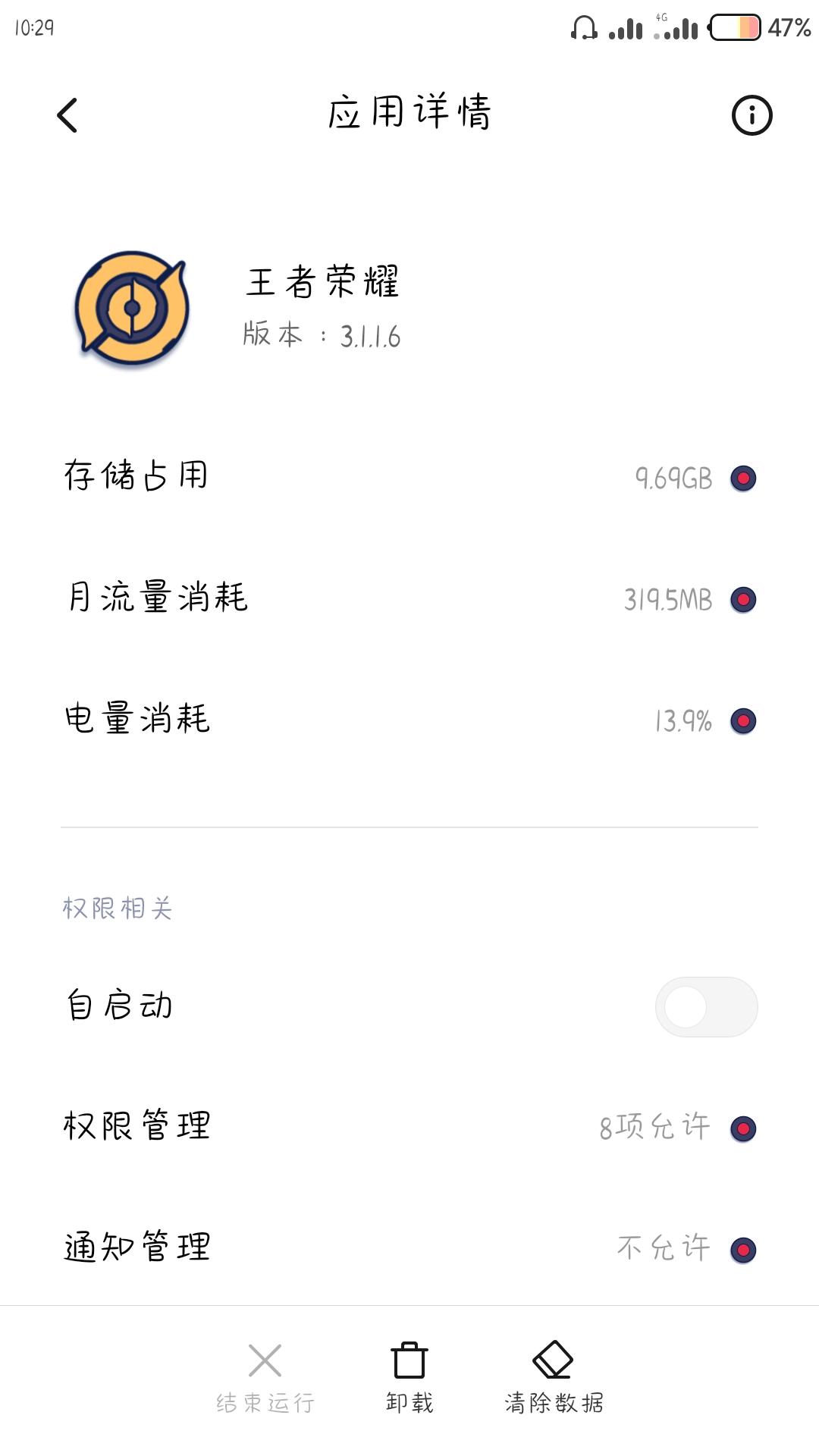Screen dimensions: 819x1456
Task: Open 权限管理 permission management
Action: point(409,1128)
